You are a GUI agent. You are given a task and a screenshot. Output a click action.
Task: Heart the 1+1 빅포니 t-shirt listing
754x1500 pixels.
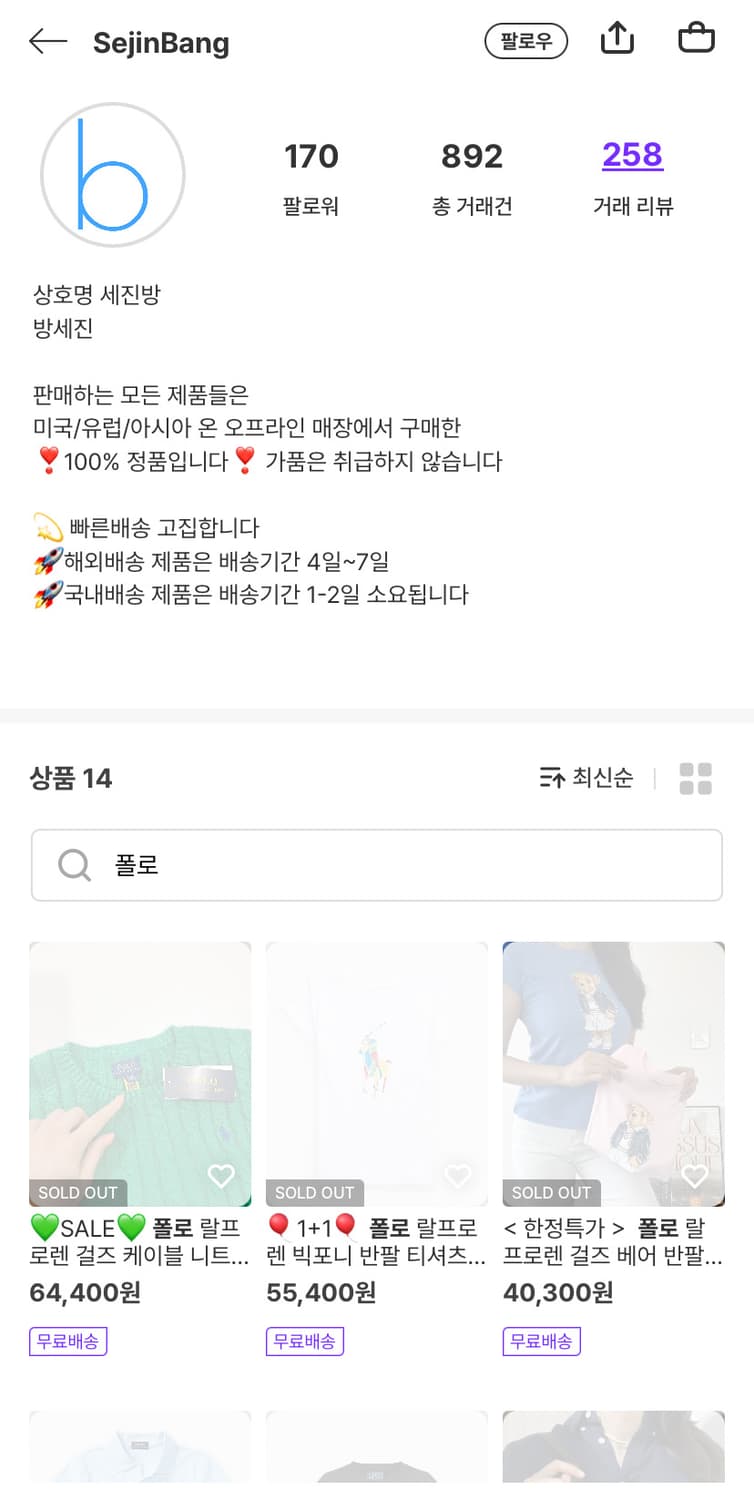tap(458, 1176)
